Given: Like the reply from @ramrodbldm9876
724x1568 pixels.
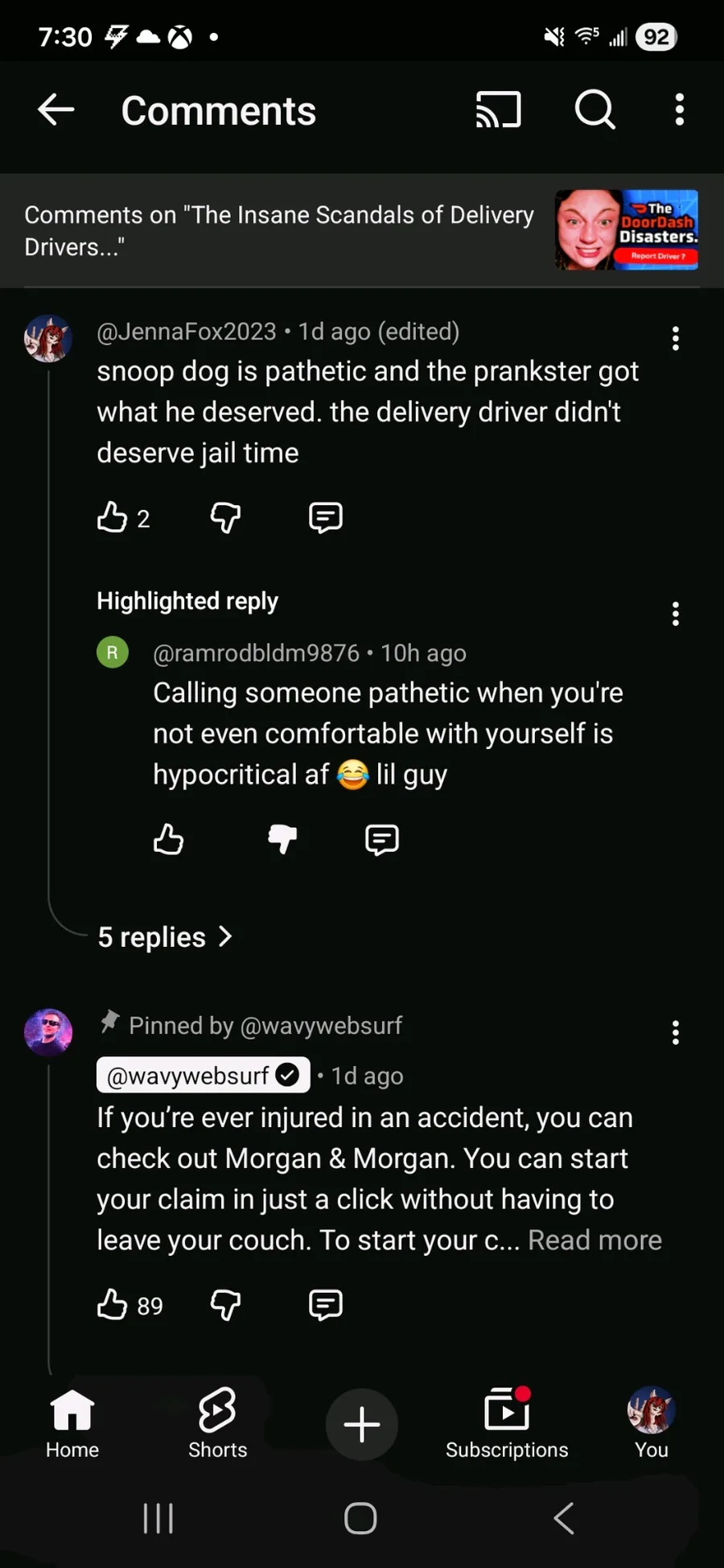Looking at the screenshot, I should 169,839.
